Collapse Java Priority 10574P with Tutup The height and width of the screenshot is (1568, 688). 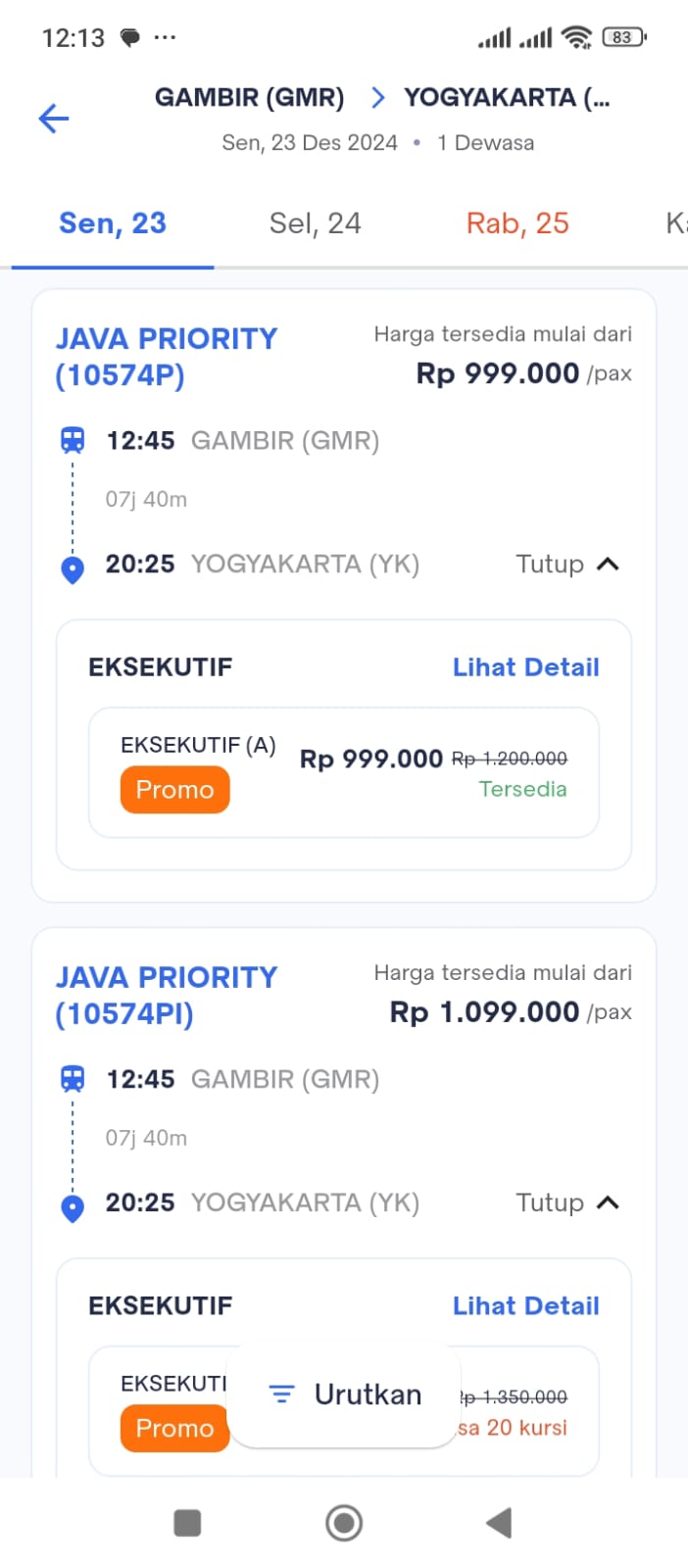567,564
